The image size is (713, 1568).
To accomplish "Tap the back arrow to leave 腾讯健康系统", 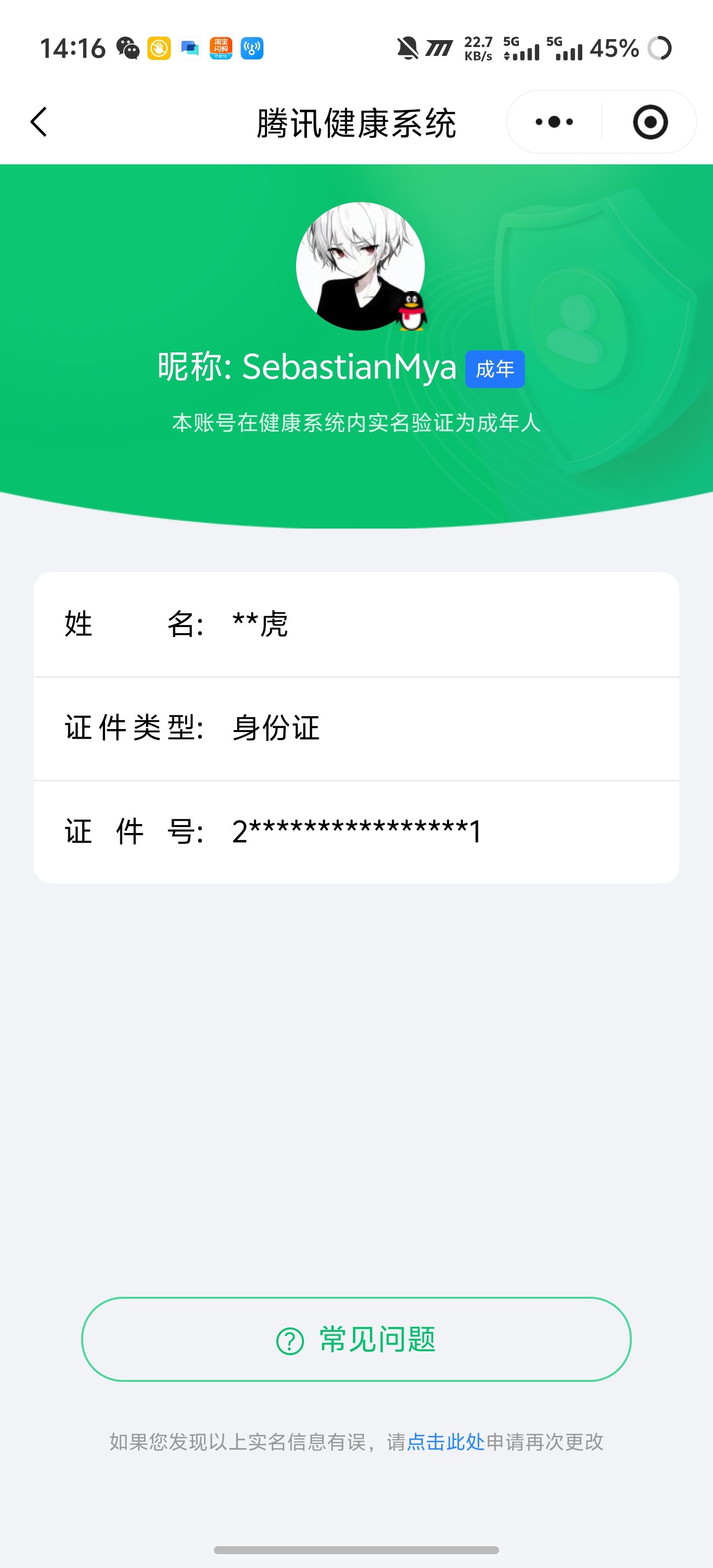I will click(38, 122).
